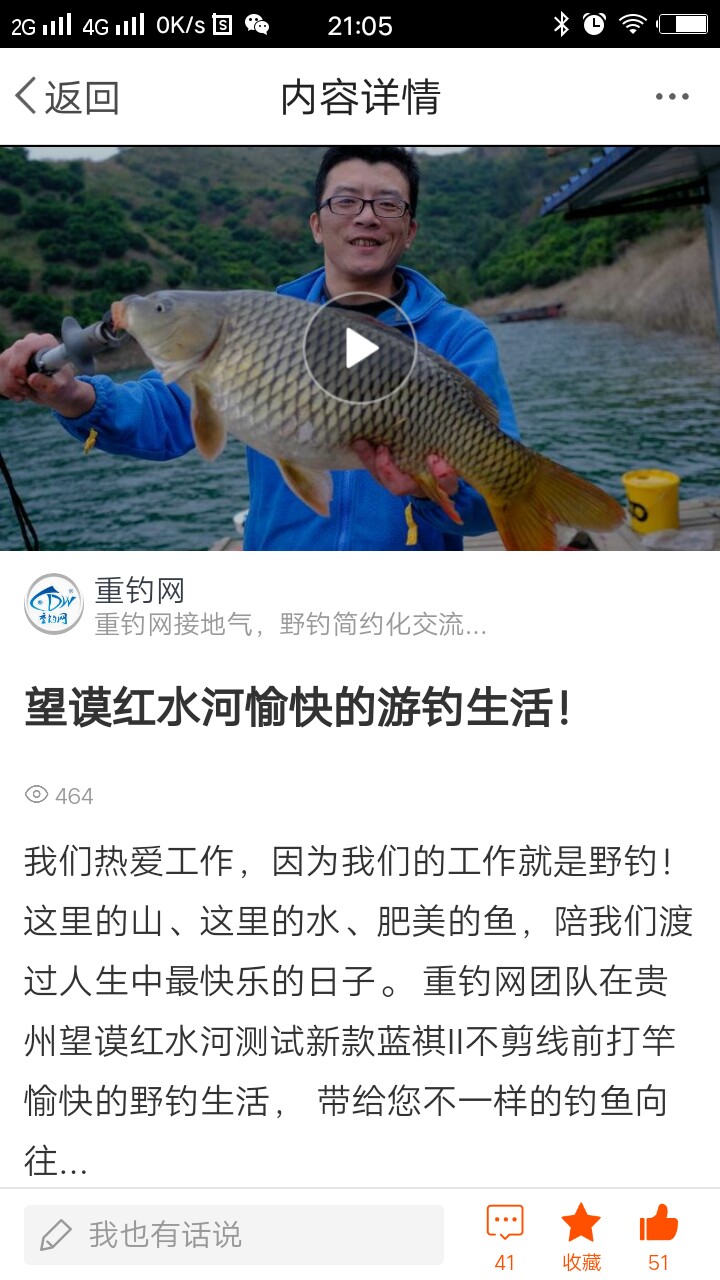Play the fishing video

[360, 348]
